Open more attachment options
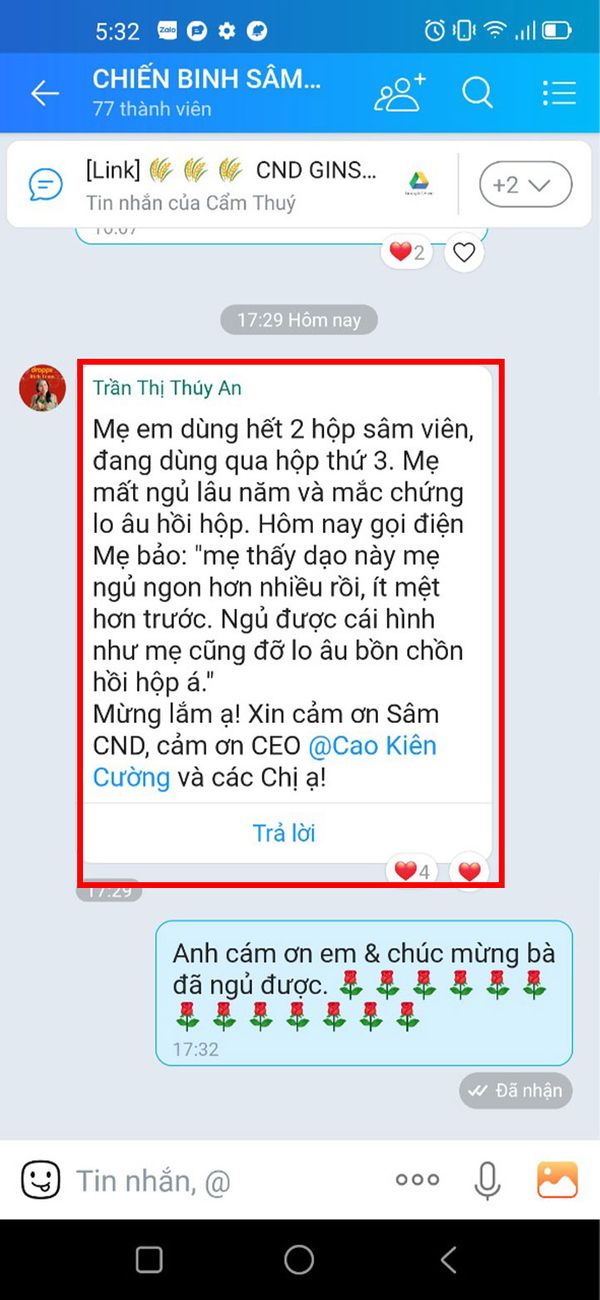The width and height of the screenshot is (600, 1300). pyautogui.click(x=417, y=1181)
